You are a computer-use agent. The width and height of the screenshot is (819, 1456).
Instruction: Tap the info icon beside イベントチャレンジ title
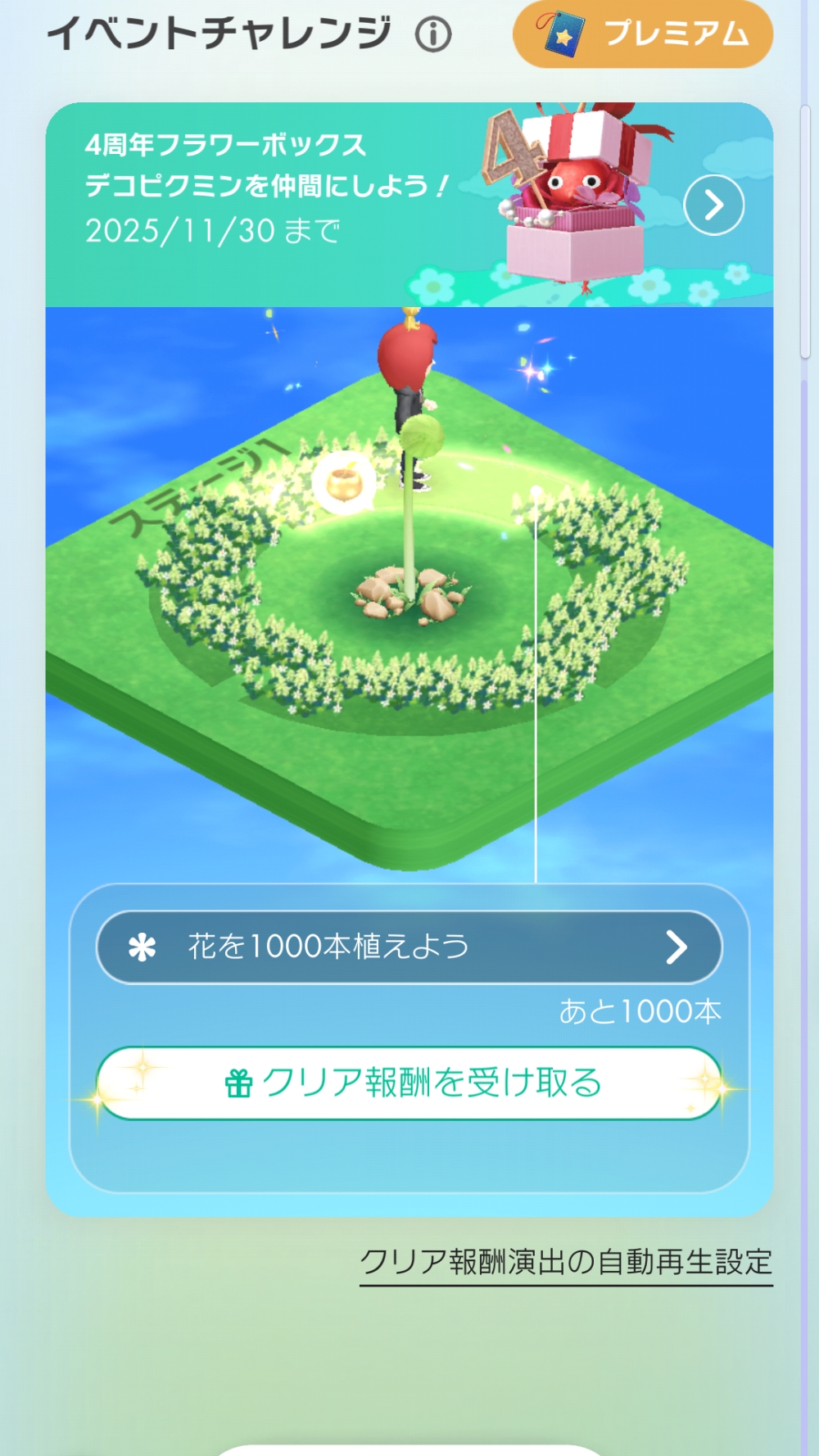pyautogui.click(x=434, y=34)
